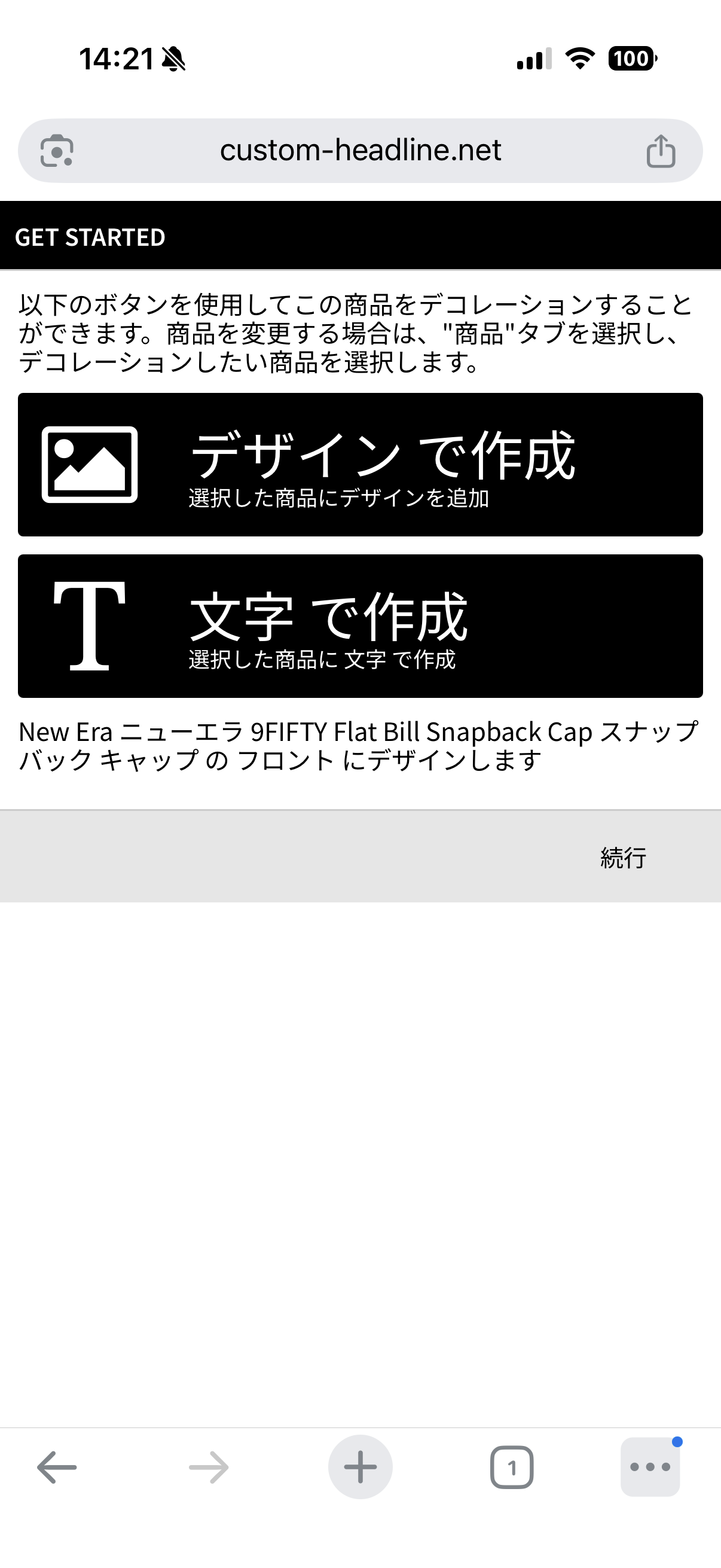The image size is (721, 1568).
Task: Select the 文字で作成 button
Action: pyautogui.click(x=360, y=626)
